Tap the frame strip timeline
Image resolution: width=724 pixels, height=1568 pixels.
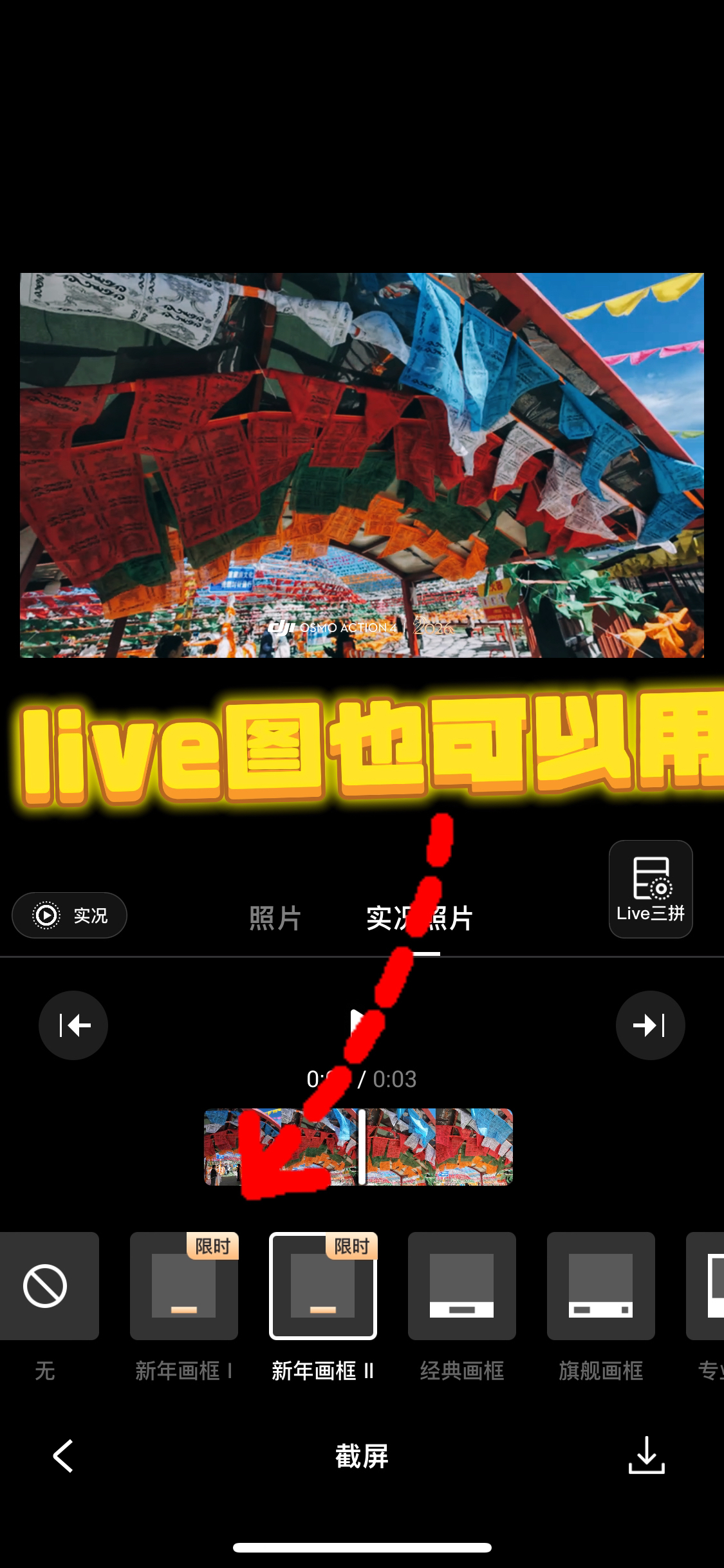coord(438,1146)
